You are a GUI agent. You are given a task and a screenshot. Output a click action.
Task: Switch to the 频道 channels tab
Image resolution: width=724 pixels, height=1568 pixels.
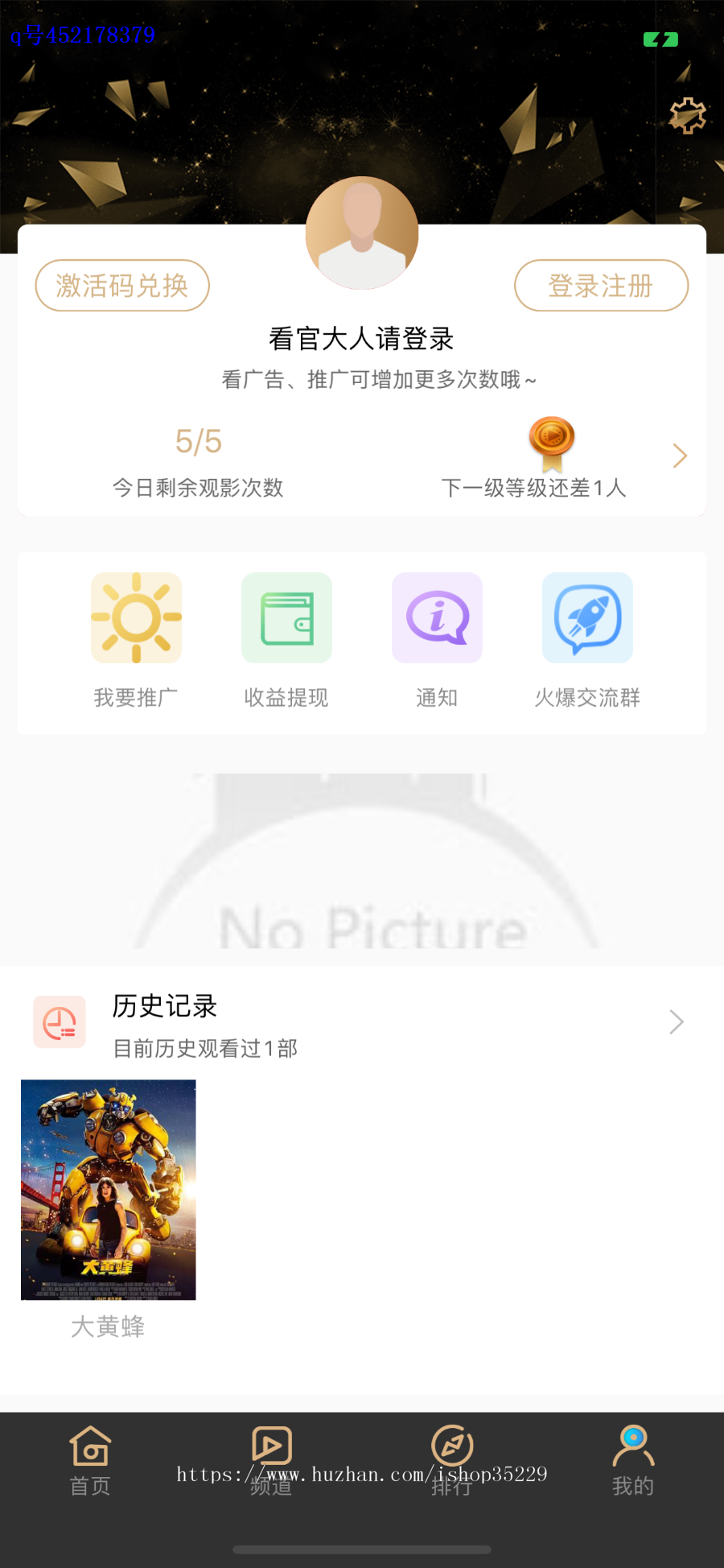271,1457
